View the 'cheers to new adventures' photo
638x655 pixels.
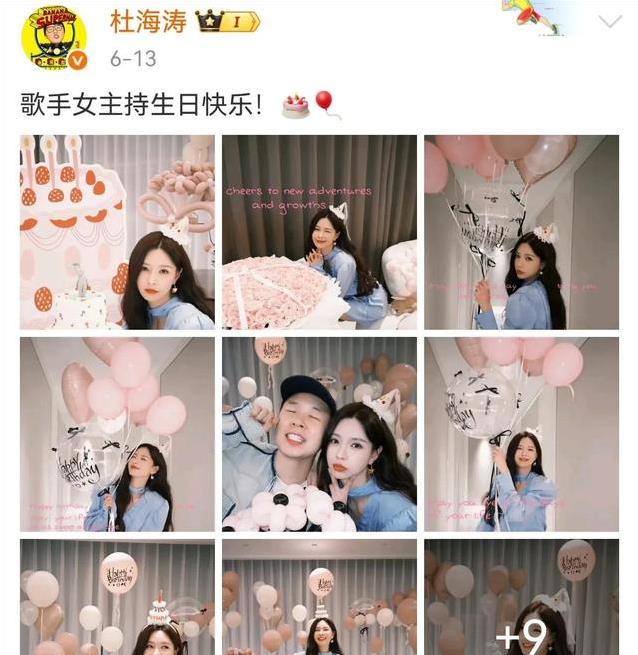[319, 232]
